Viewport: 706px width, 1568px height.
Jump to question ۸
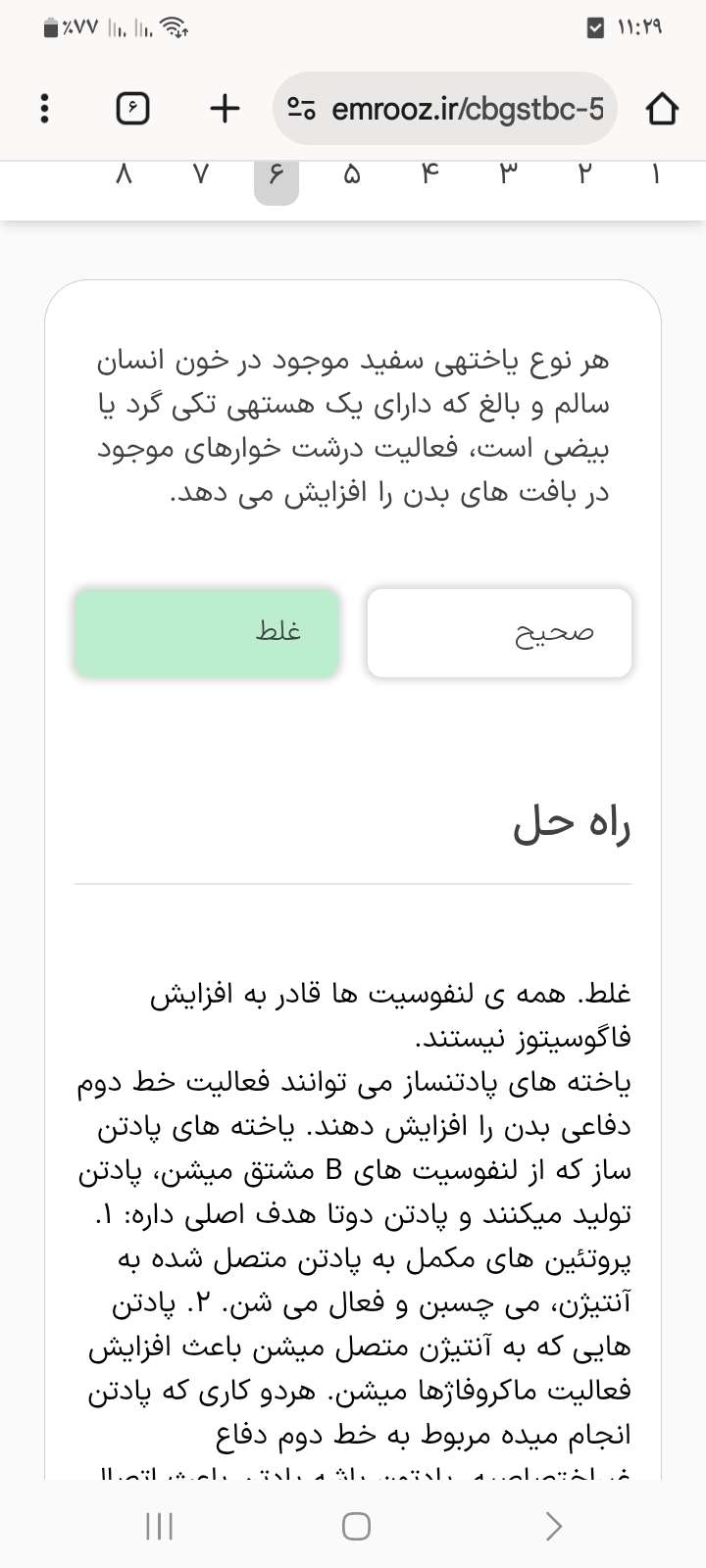pyautogui.click(x=124, y=176)
